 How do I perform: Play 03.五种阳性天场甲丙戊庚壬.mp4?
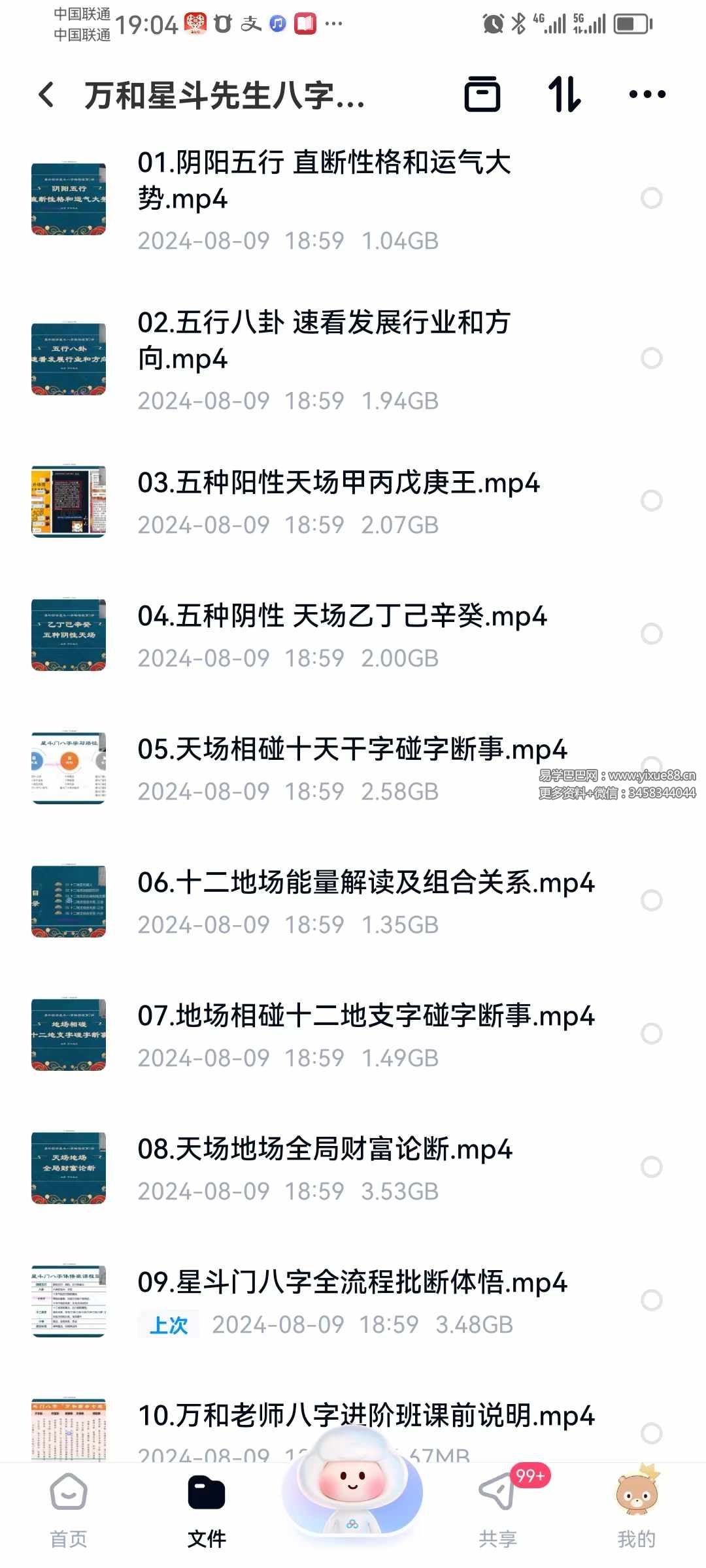pos(338,484)
